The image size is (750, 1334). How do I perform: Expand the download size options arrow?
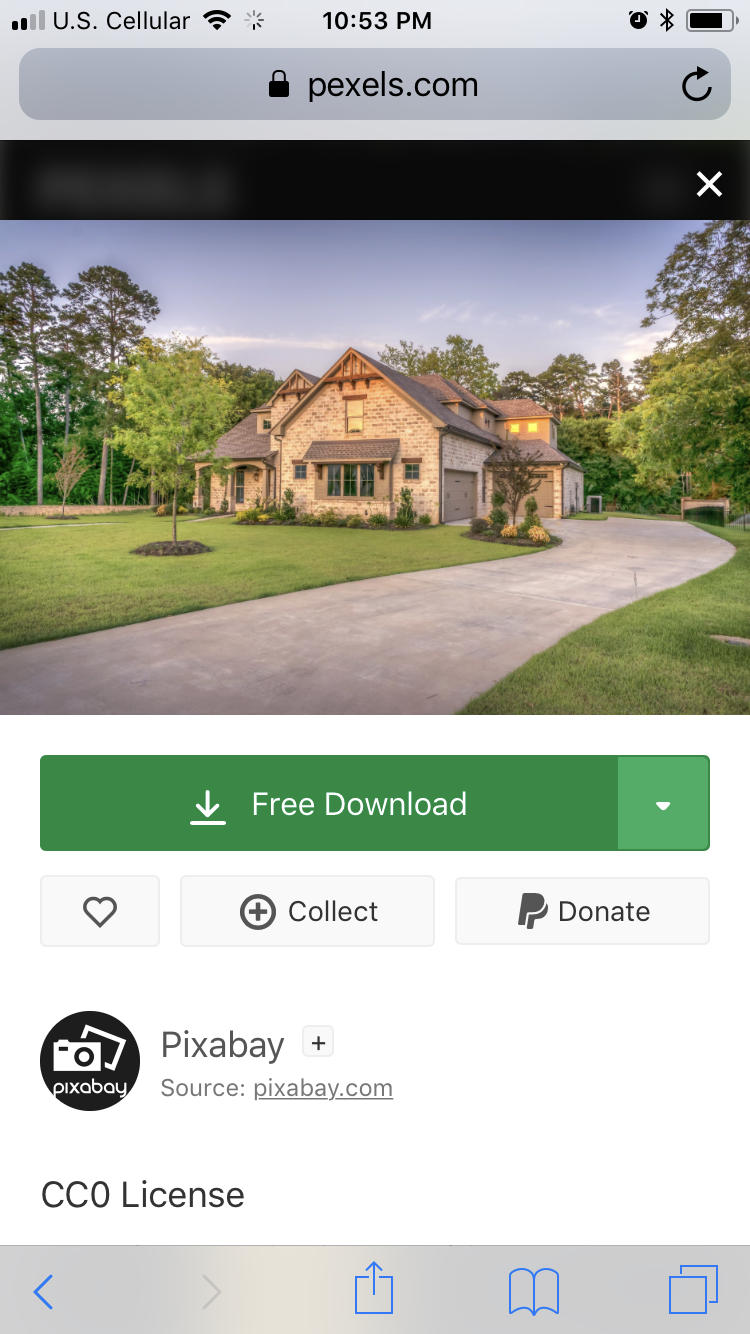coord(663,804)
